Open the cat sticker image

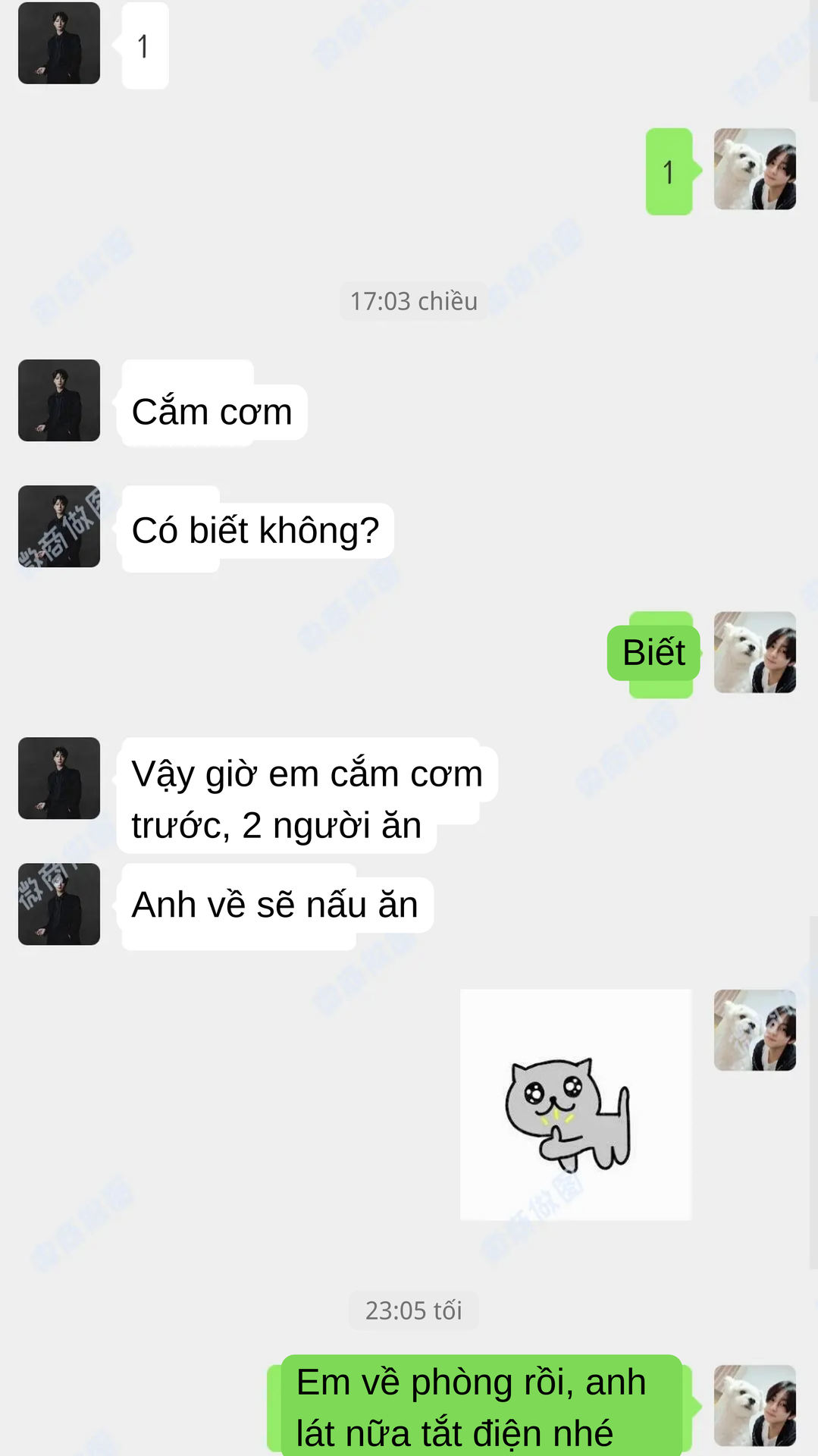[x=575, y=1104]
